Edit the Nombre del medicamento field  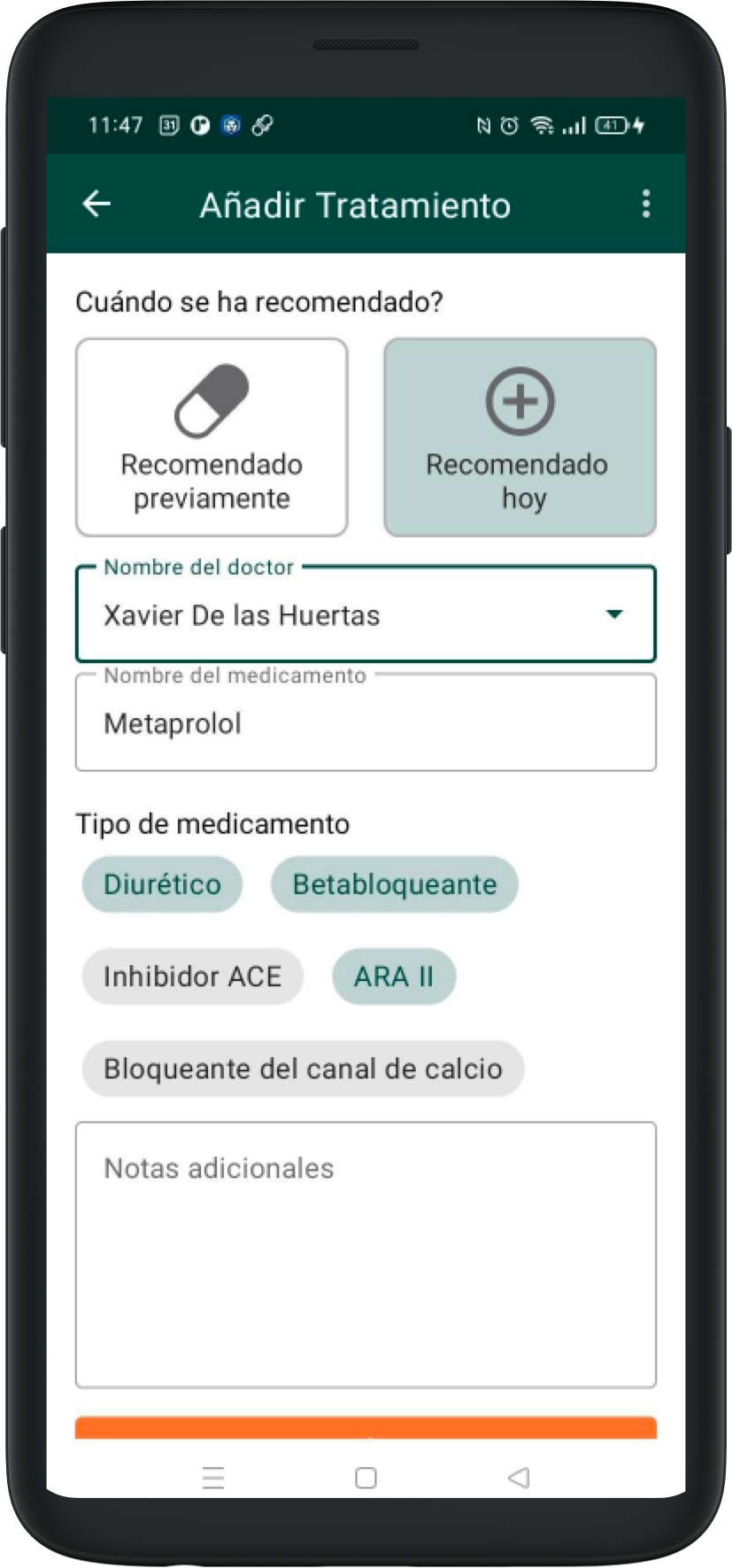366,723
